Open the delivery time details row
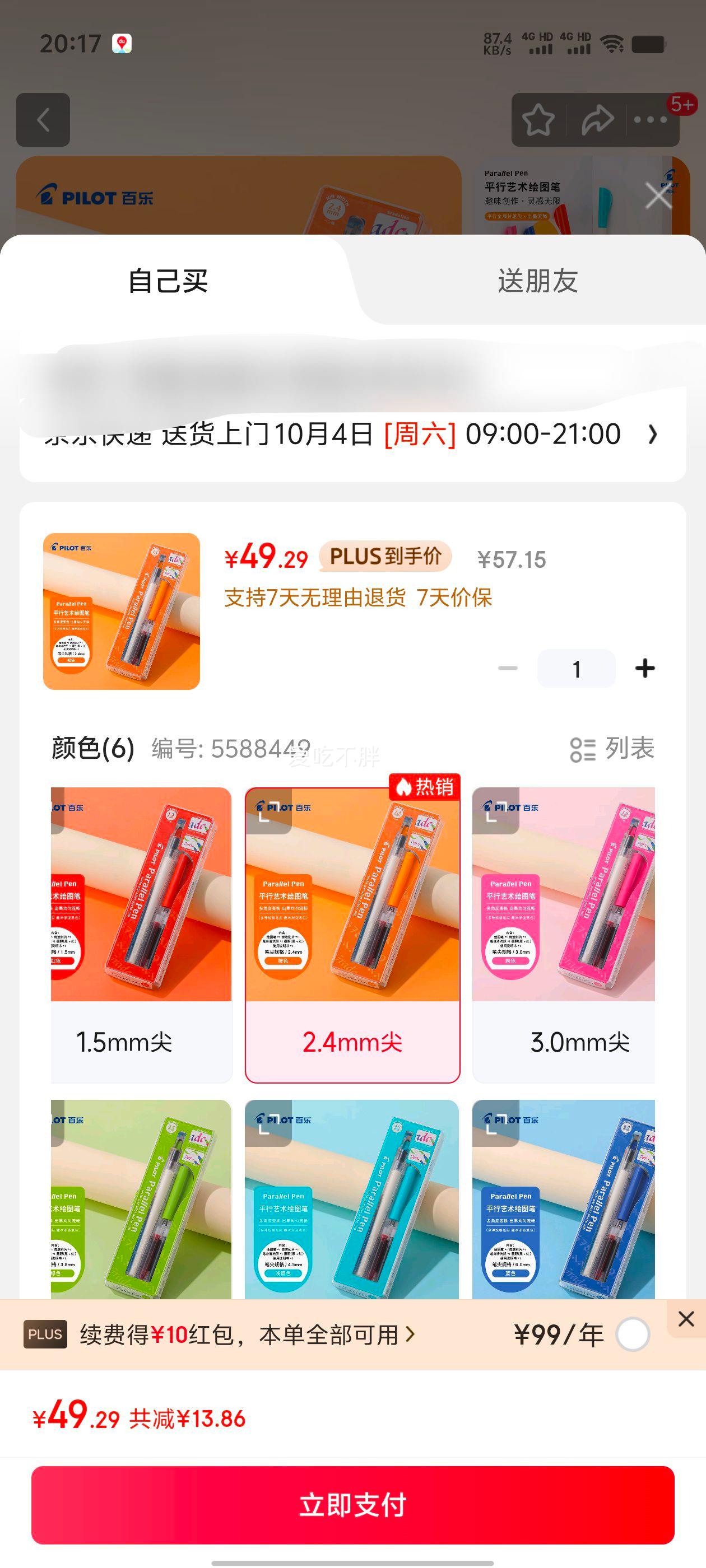 [652, 435]
